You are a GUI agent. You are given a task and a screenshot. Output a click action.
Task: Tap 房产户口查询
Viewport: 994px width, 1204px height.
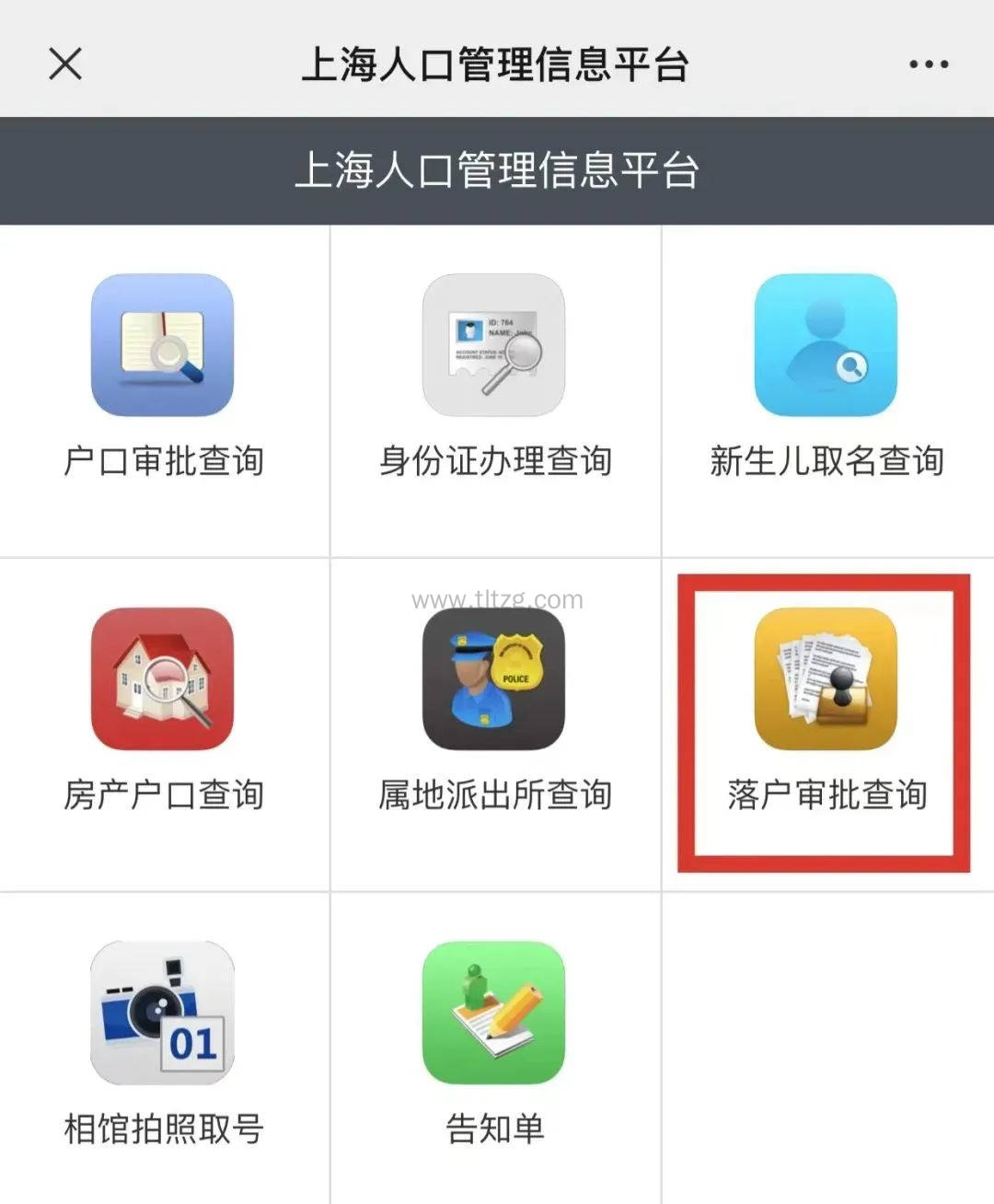click(x=163, y=678)
